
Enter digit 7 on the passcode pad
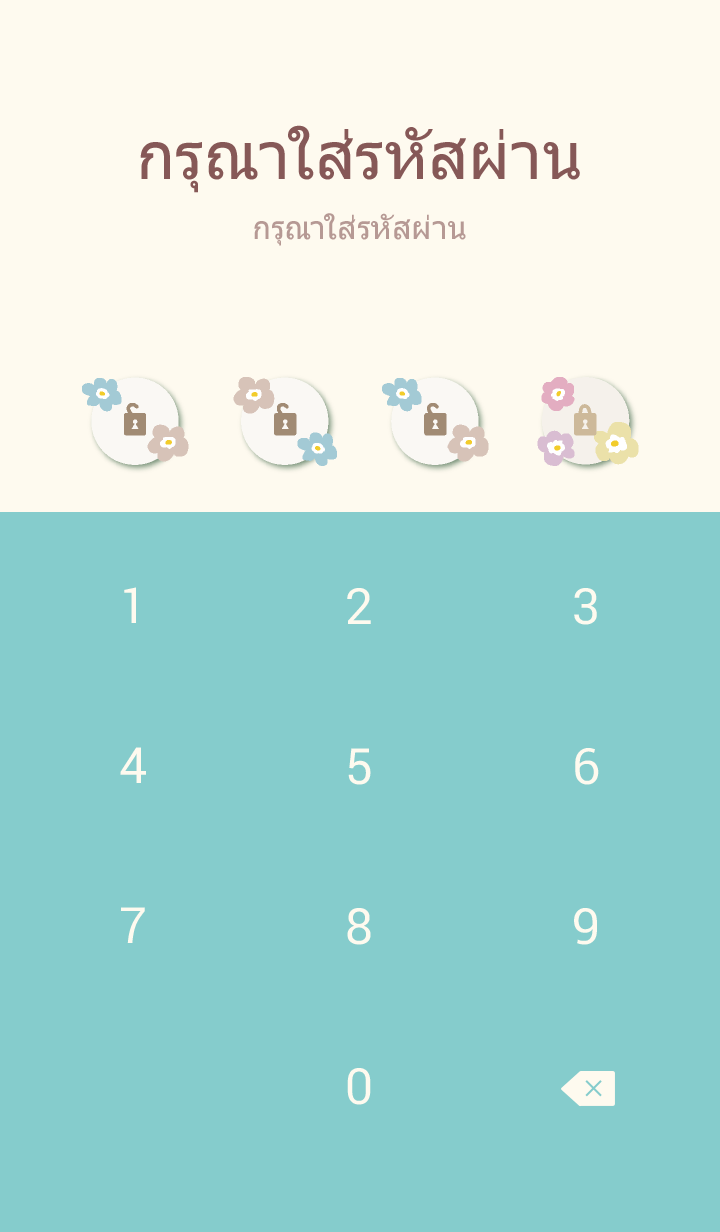(x=132, y=927)
